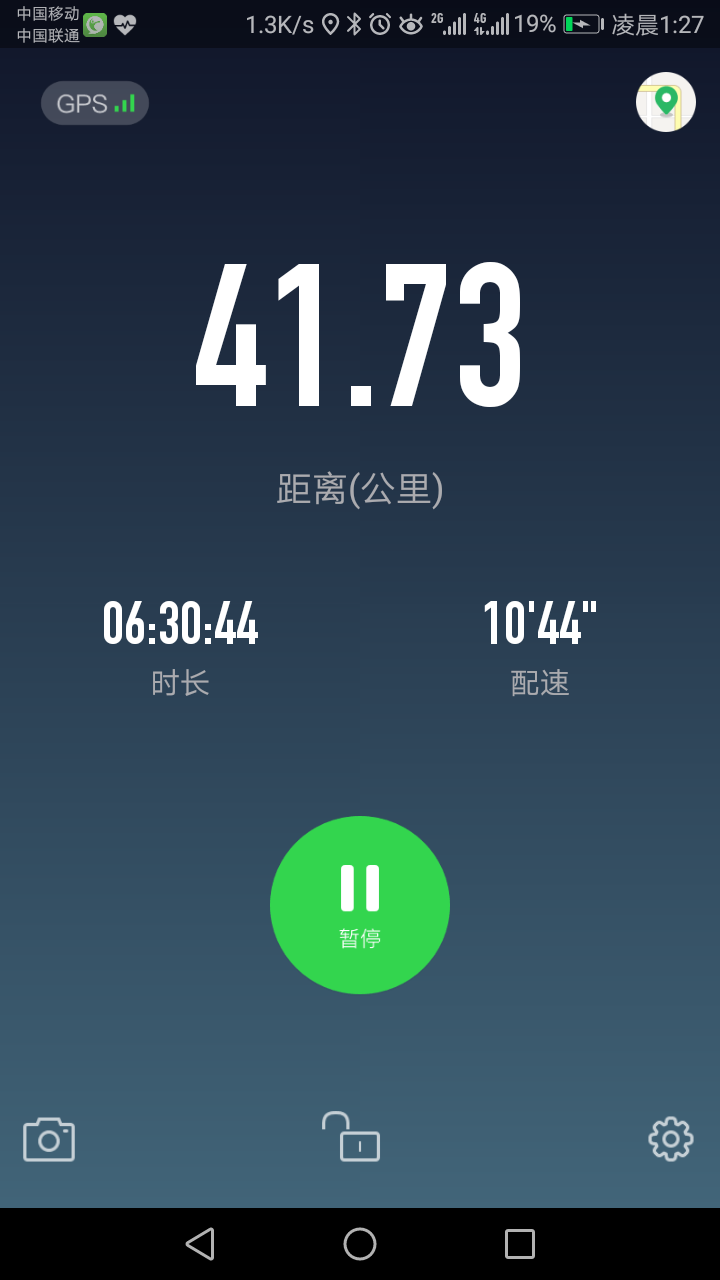The image size is (720, 1280).
Task: Tap the GPS signal indicator chip
Action: coord(95,103)
